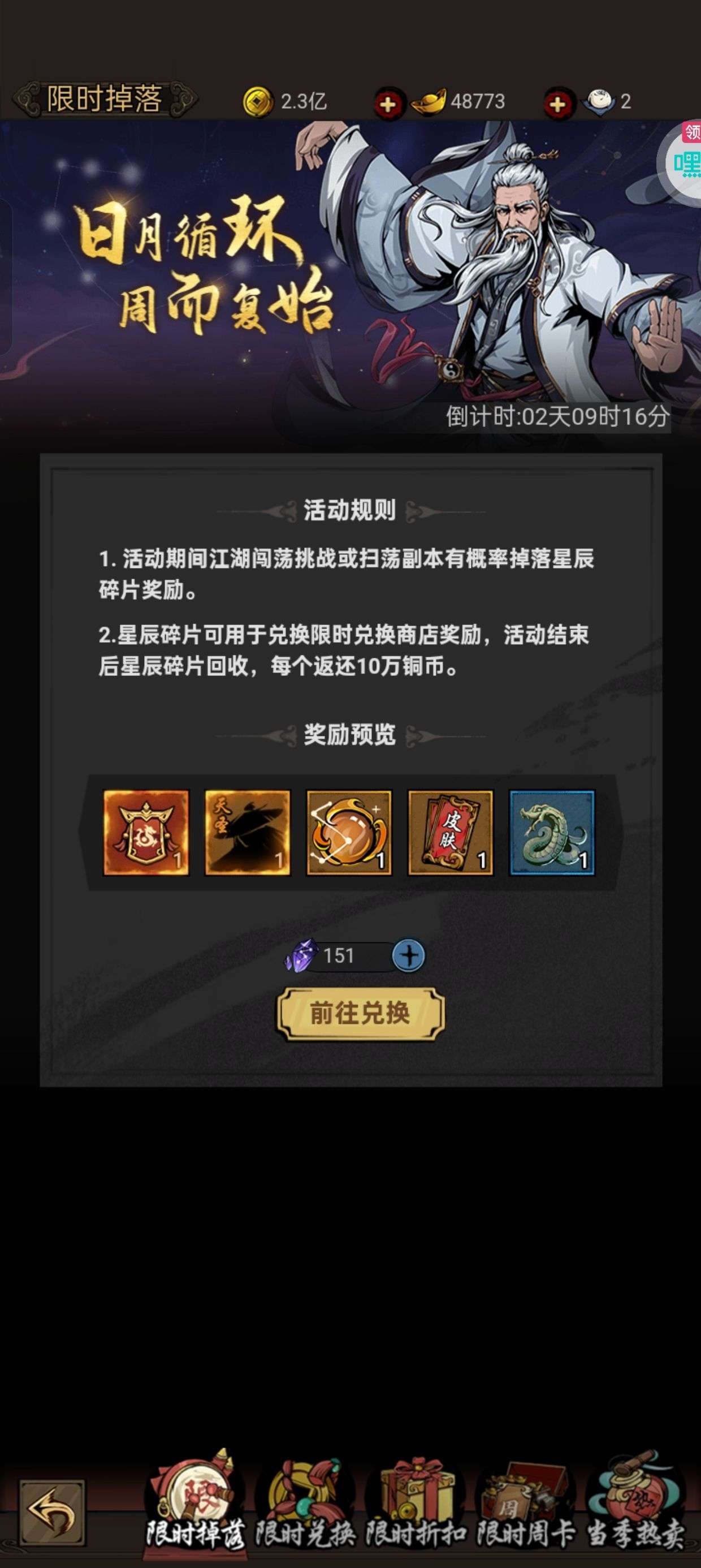701x1568 pixels.
Task: Open the 限时折扣 tab
Action: coord(417,1502)
